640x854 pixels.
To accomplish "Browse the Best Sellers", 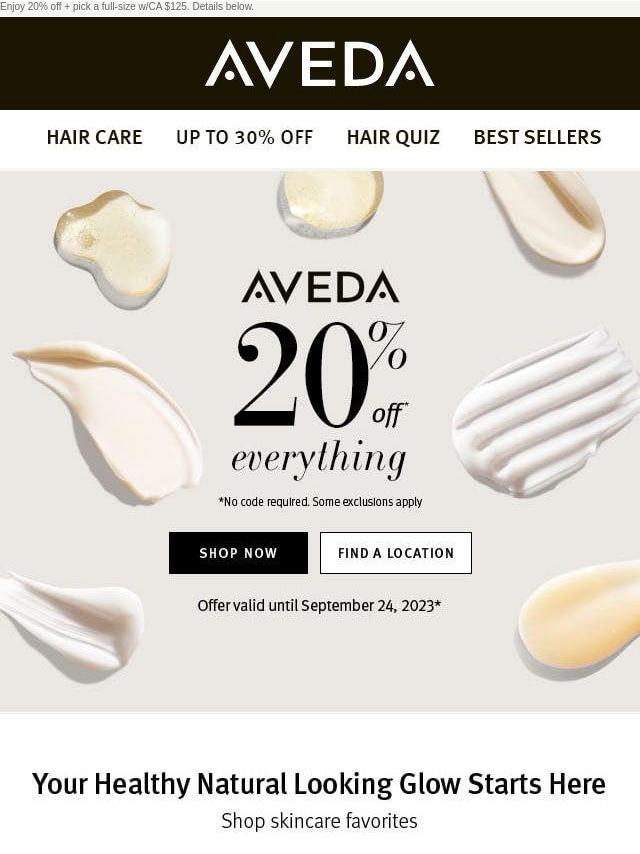I will [537, 138].
